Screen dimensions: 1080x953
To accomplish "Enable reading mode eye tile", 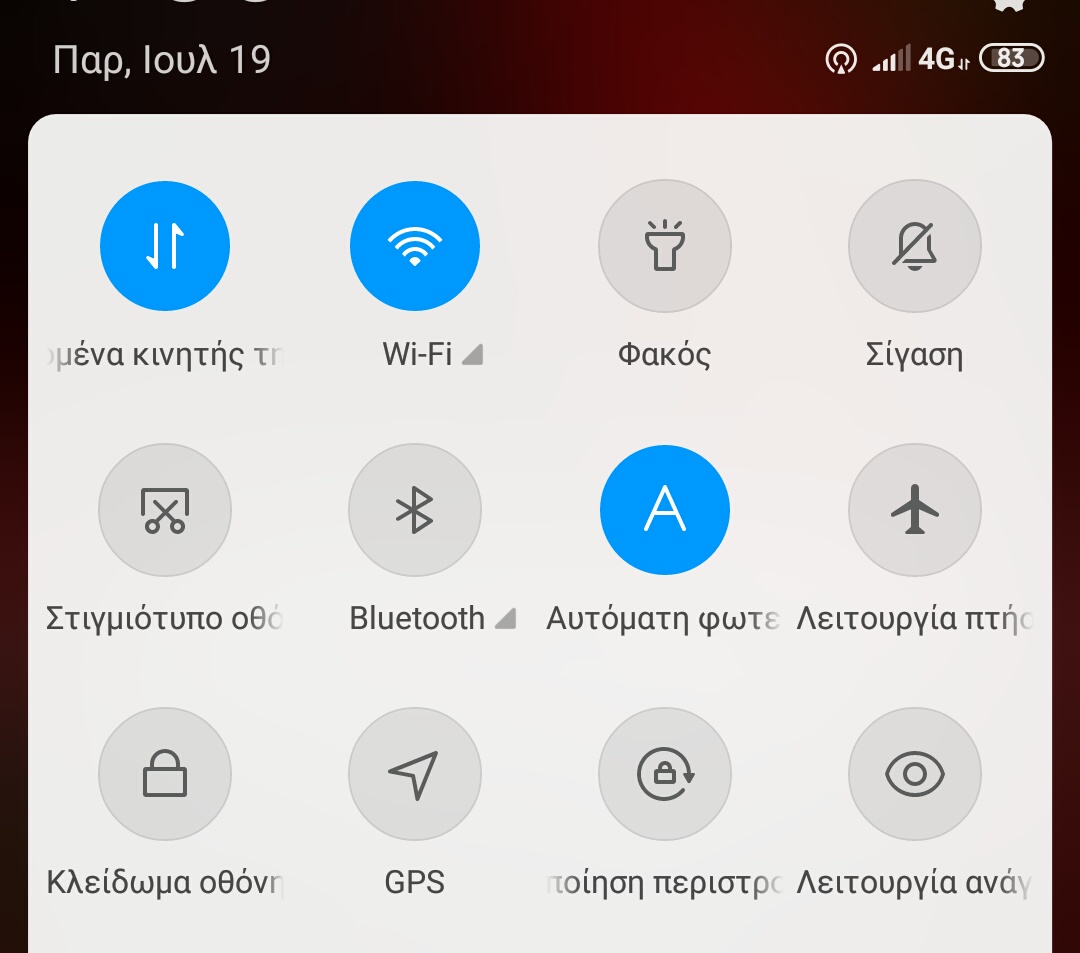I will coord(915,774).
